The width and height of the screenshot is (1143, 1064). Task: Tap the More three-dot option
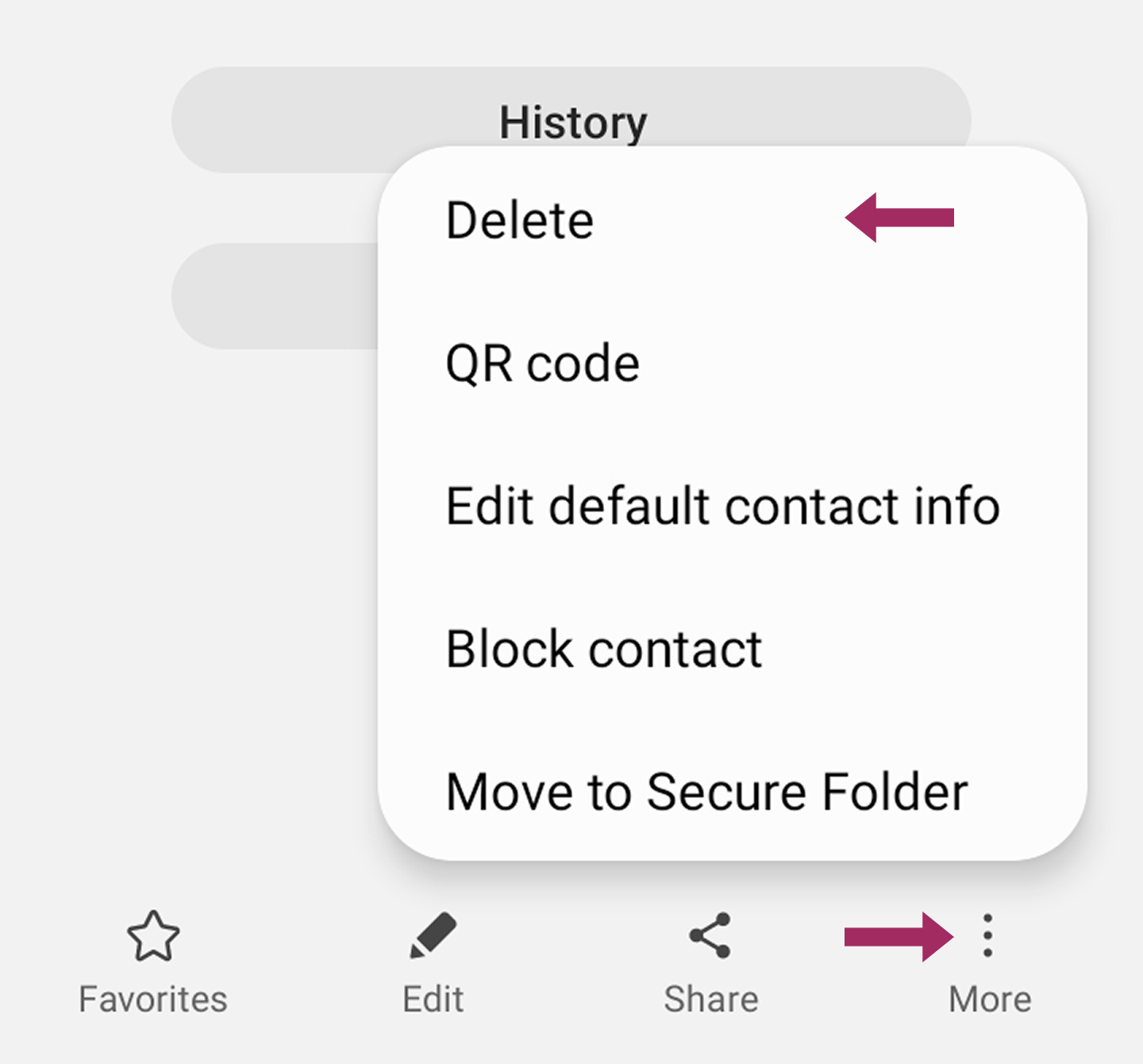point(988,962)
